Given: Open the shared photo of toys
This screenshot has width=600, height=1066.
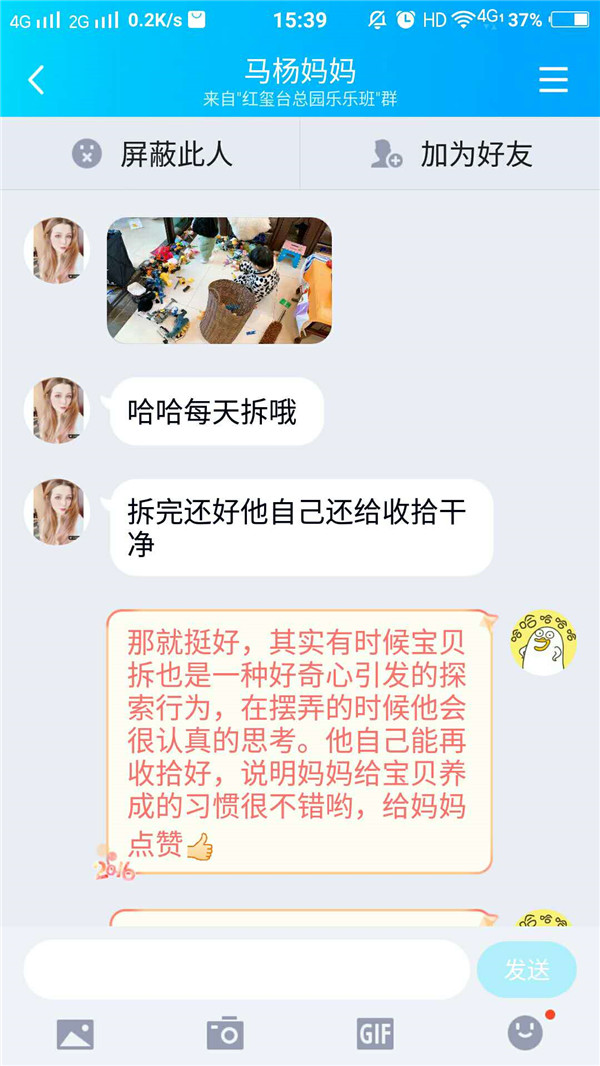Looking at the screenshot, I should pos(219,280).
